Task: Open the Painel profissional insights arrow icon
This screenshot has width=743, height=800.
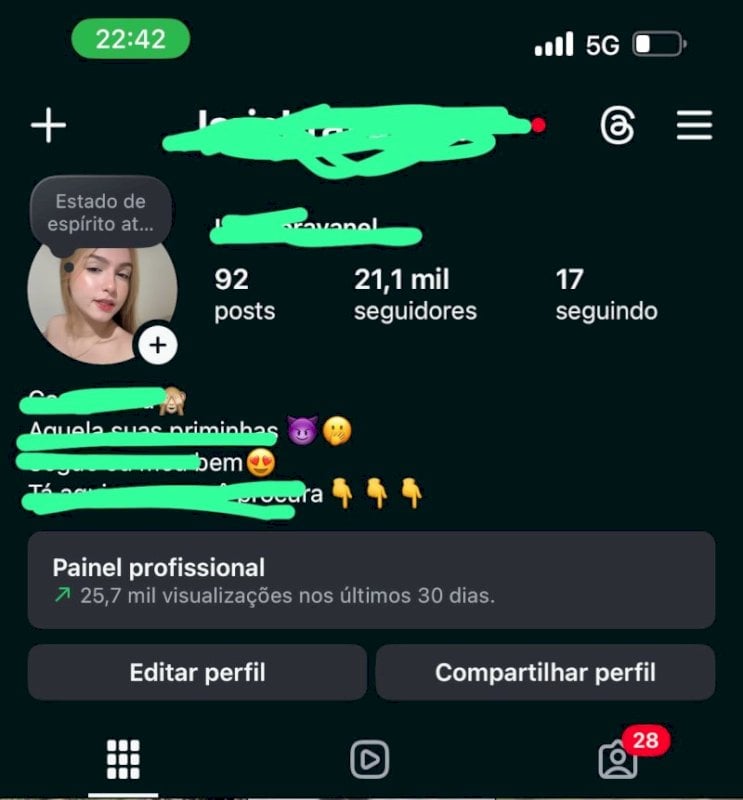Action: pos(62,596)
